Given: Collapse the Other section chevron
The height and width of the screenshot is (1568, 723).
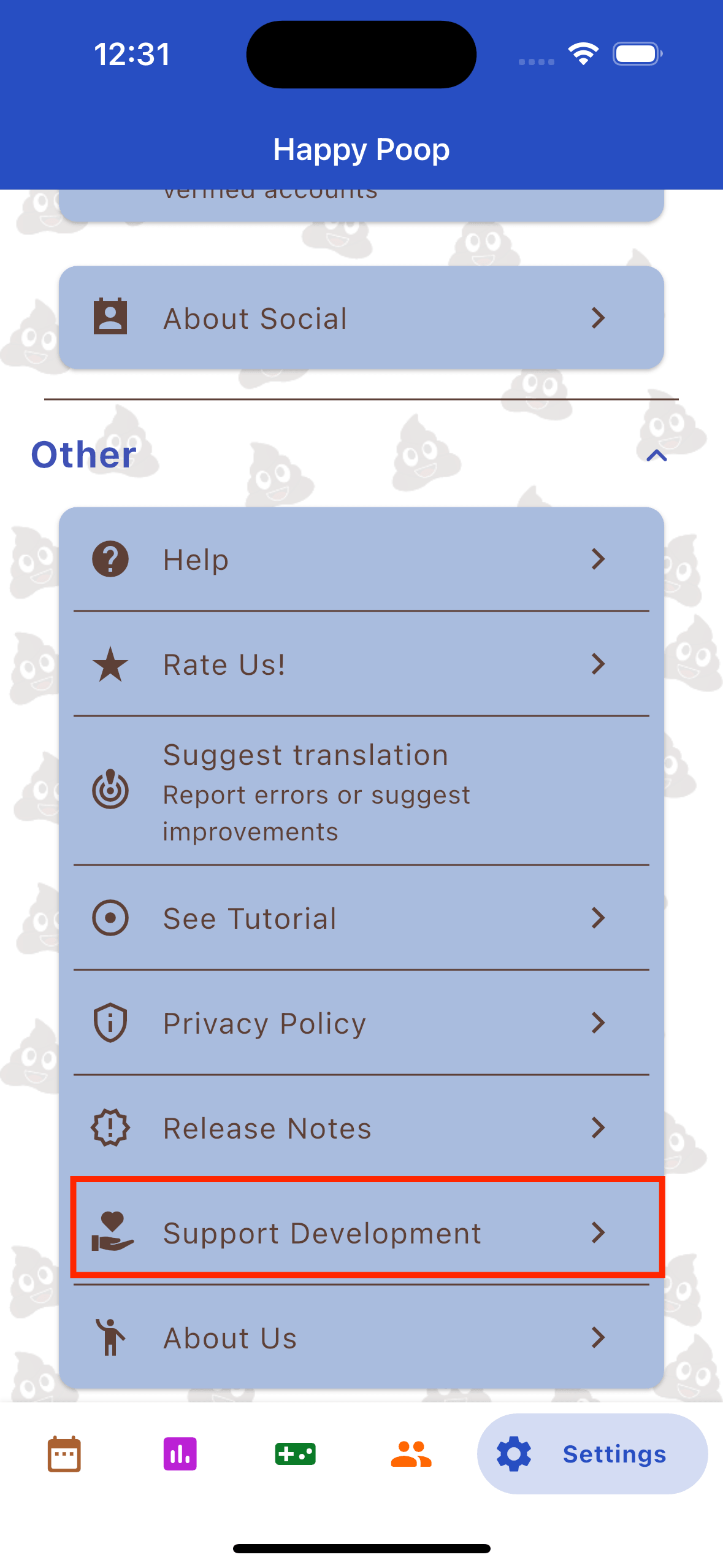Looking at the screenshot, I should 656,455.
